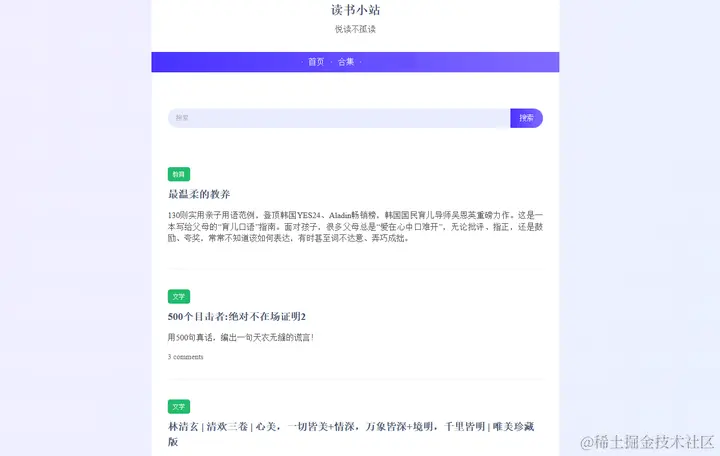View the 3 comments link
This screenshot has width=720, height=456.
185,357
